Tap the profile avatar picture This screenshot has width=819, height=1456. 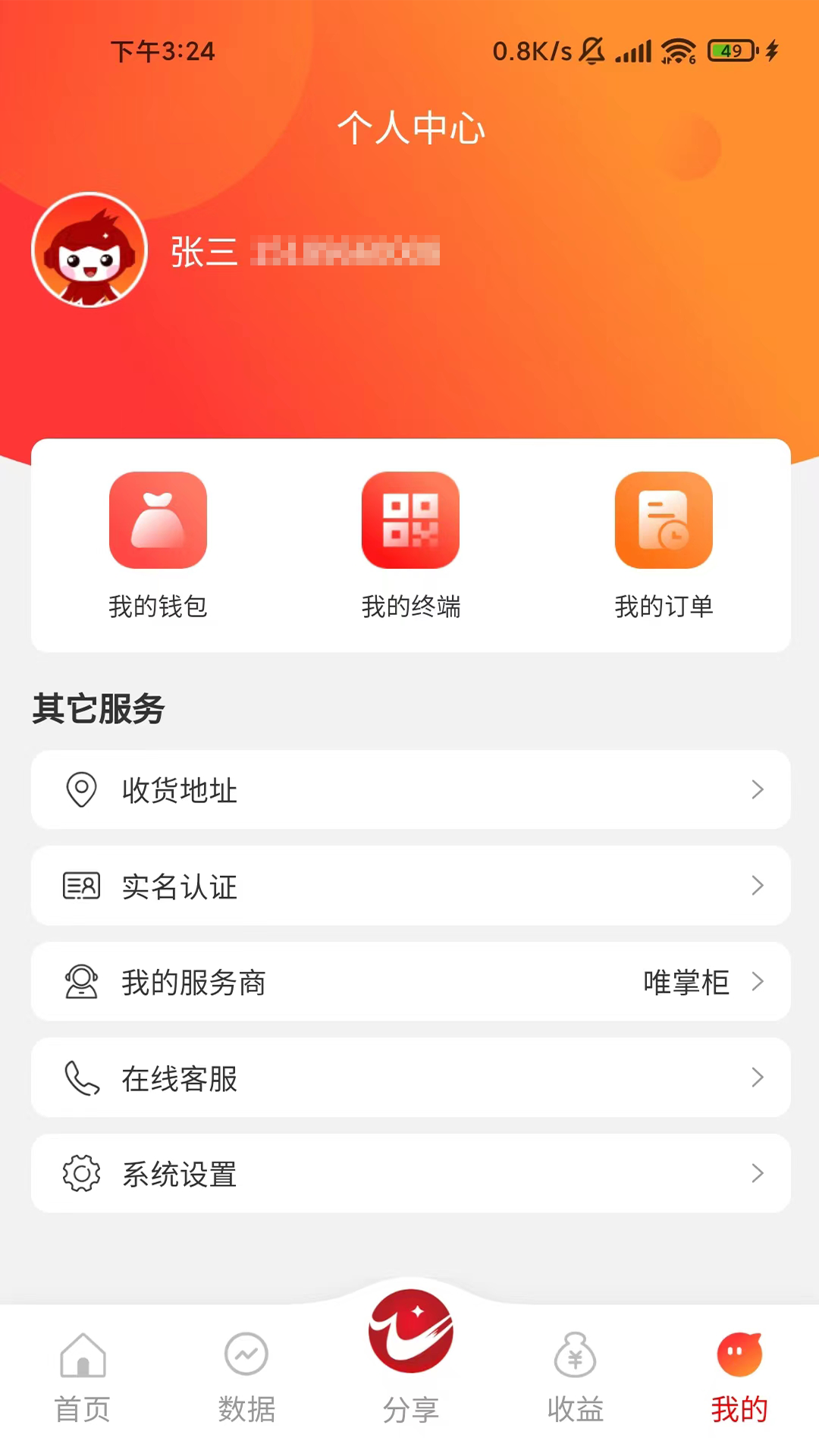click(x=89, y=250)
